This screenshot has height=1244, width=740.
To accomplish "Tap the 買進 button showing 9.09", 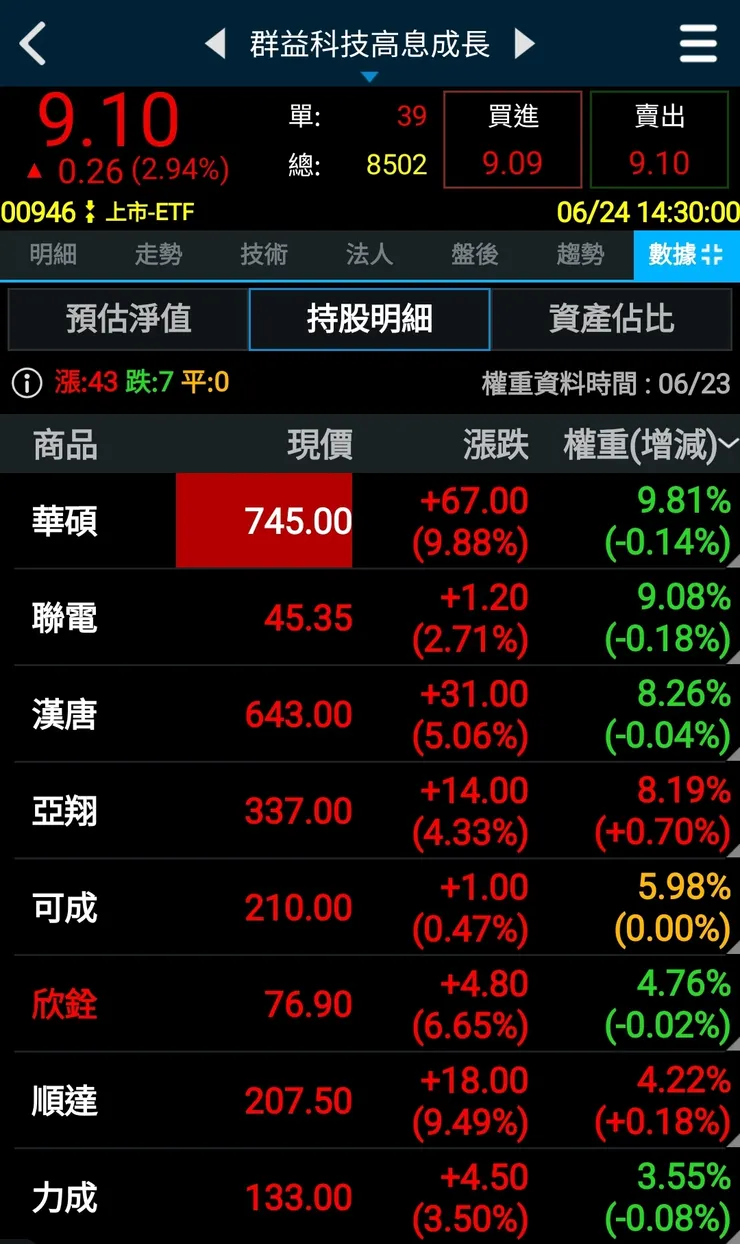I will tap(512, 140).
